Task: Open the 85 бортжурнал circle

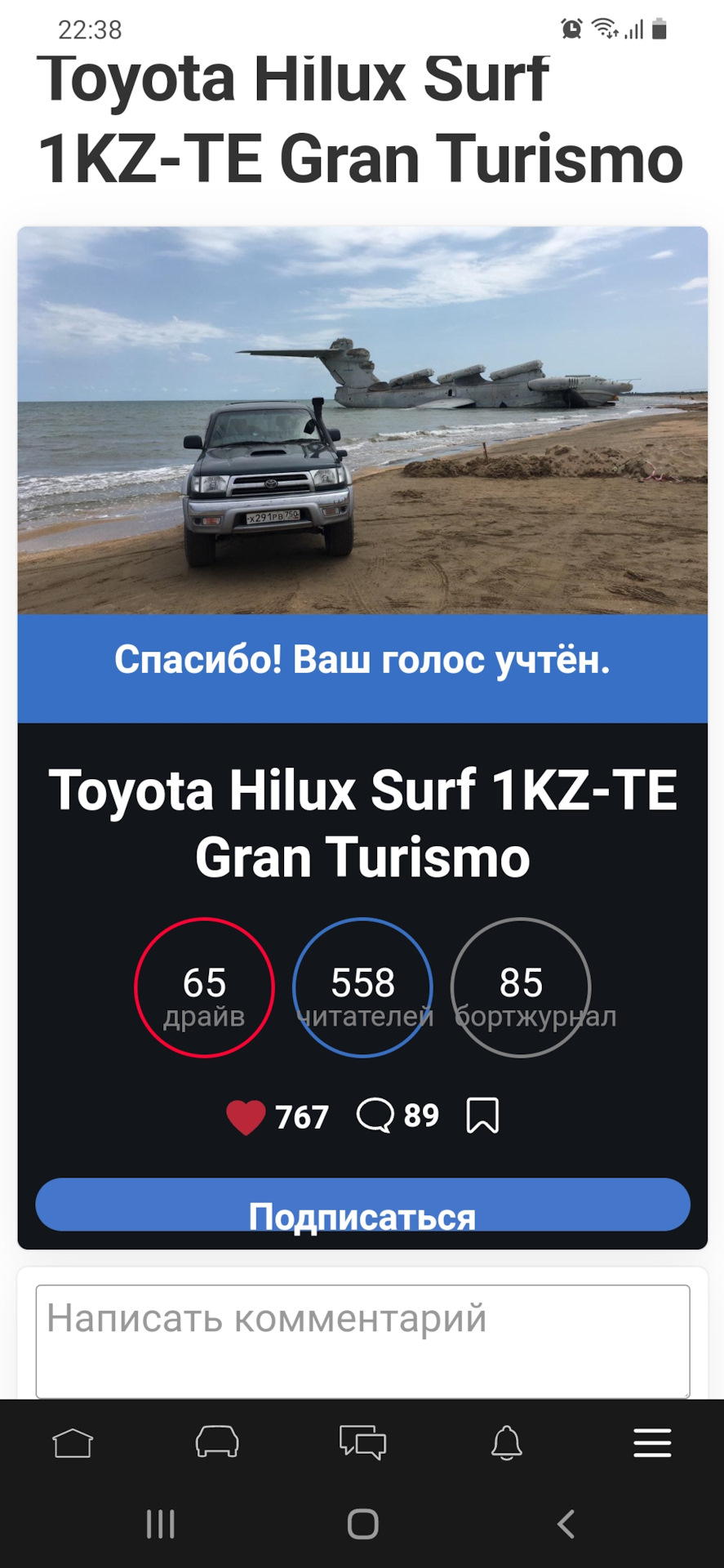Action: point(521,988)
